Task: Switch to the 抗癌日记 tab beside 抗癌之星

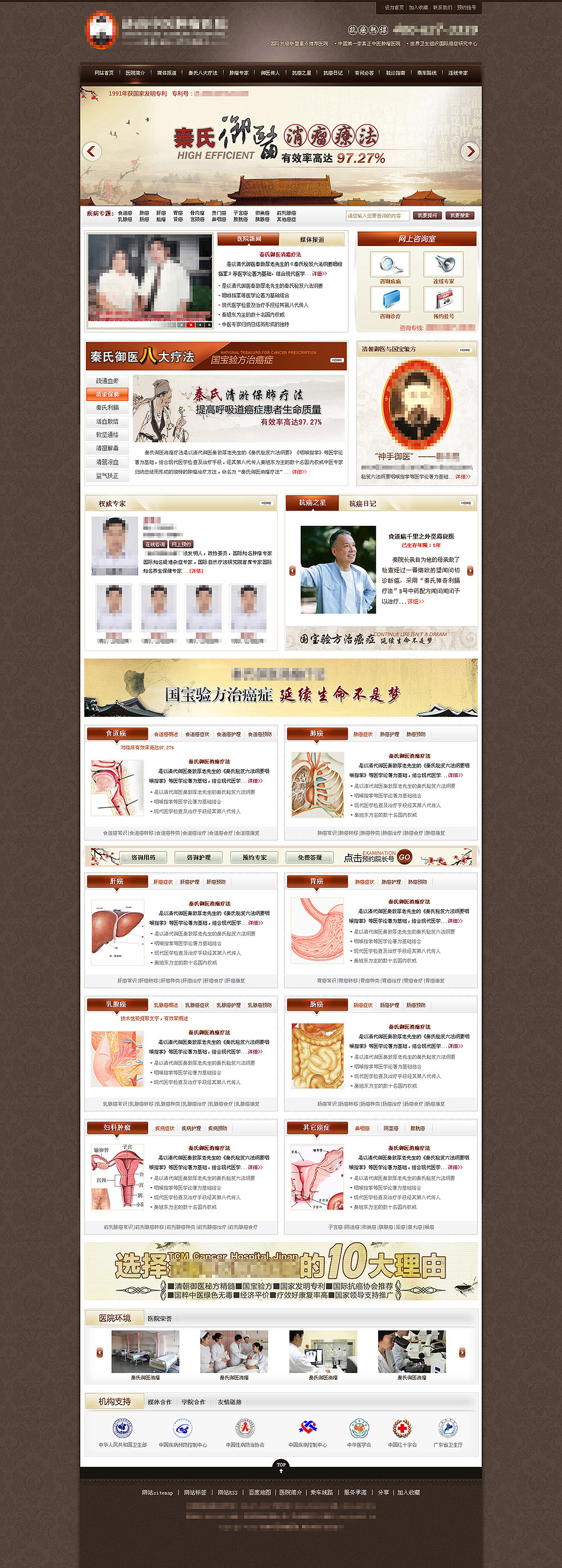Action: point(362,503)
